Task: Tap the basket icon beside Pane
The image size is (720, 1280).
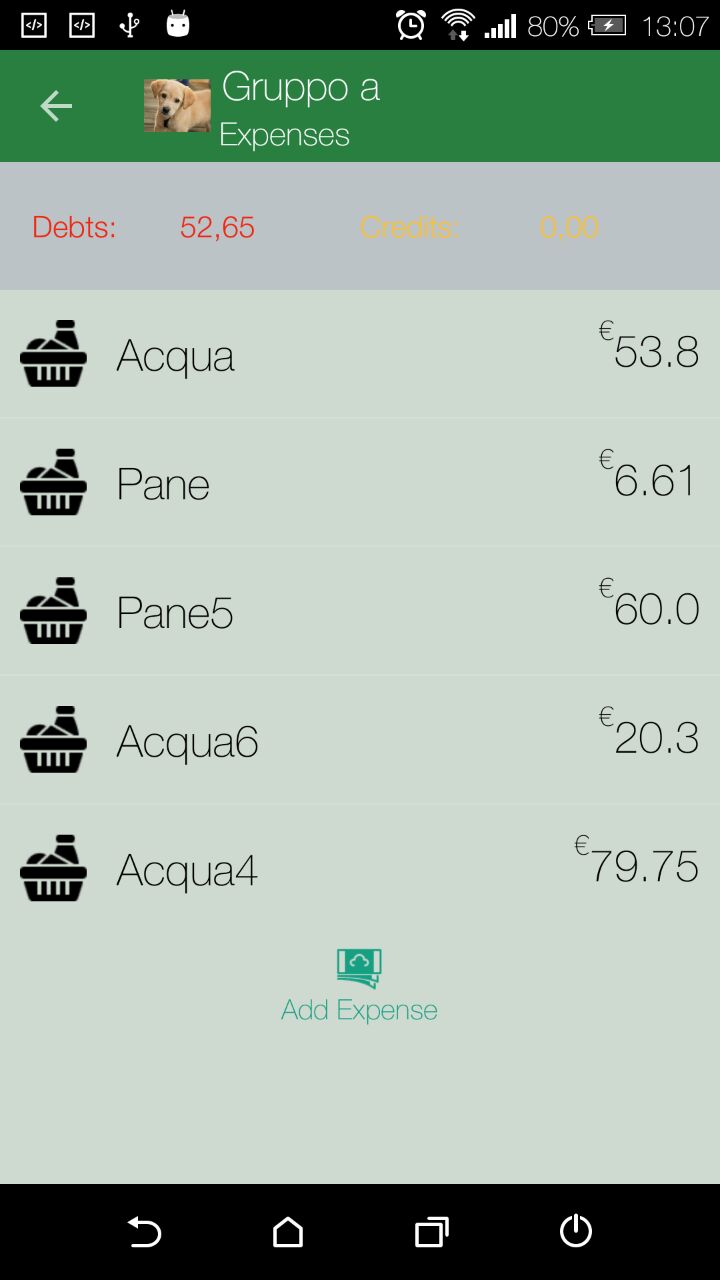Action: coord(52,483)
